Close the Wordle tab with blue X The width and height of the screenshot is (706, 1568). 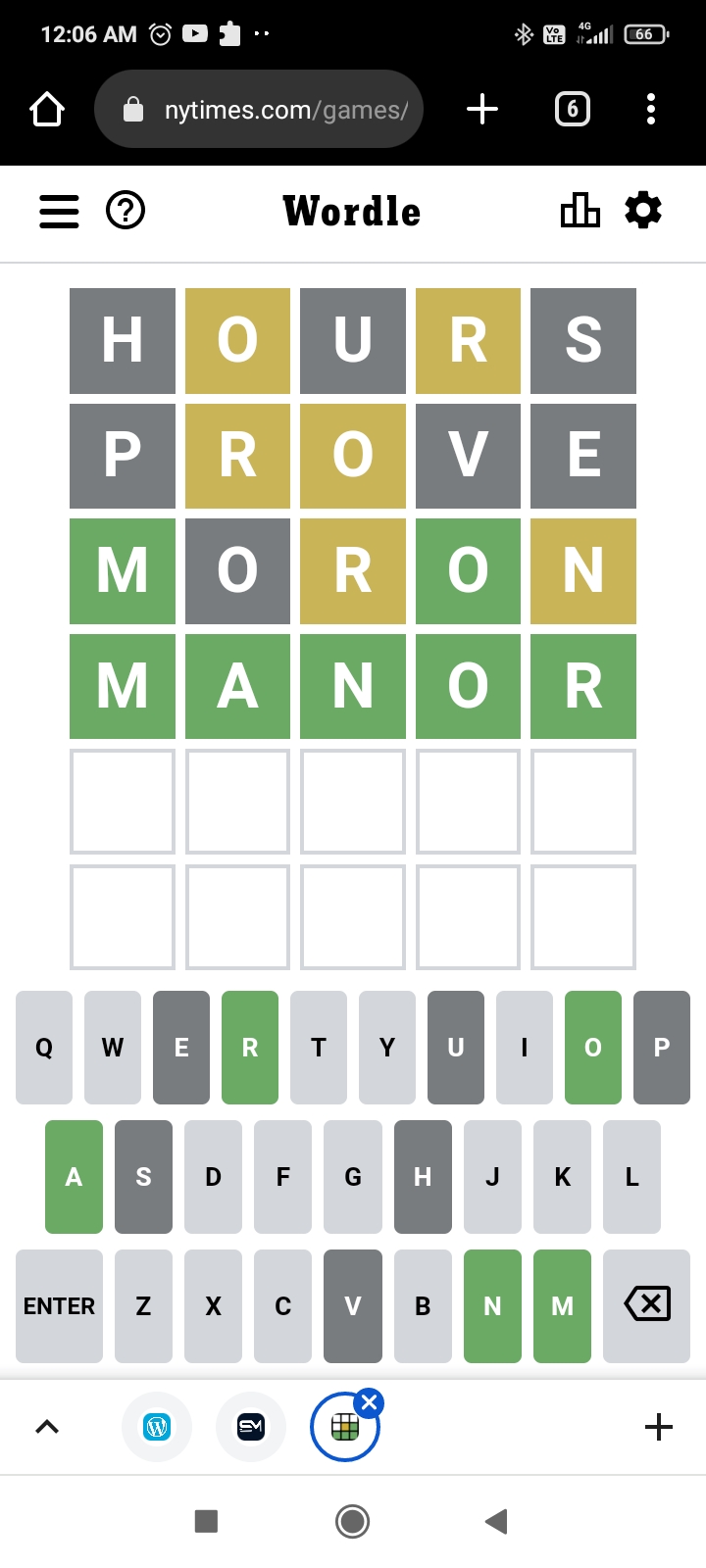(369, 1403)
